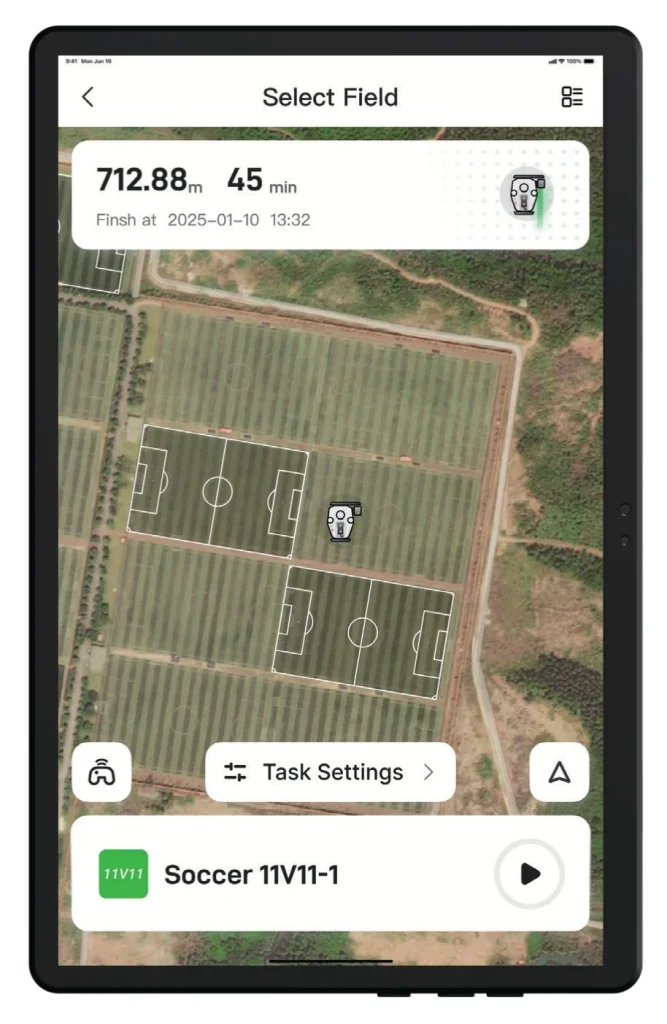This screenshot has height=1024, width=667.
Task: Open Task Settings
Action: (330, 772)
